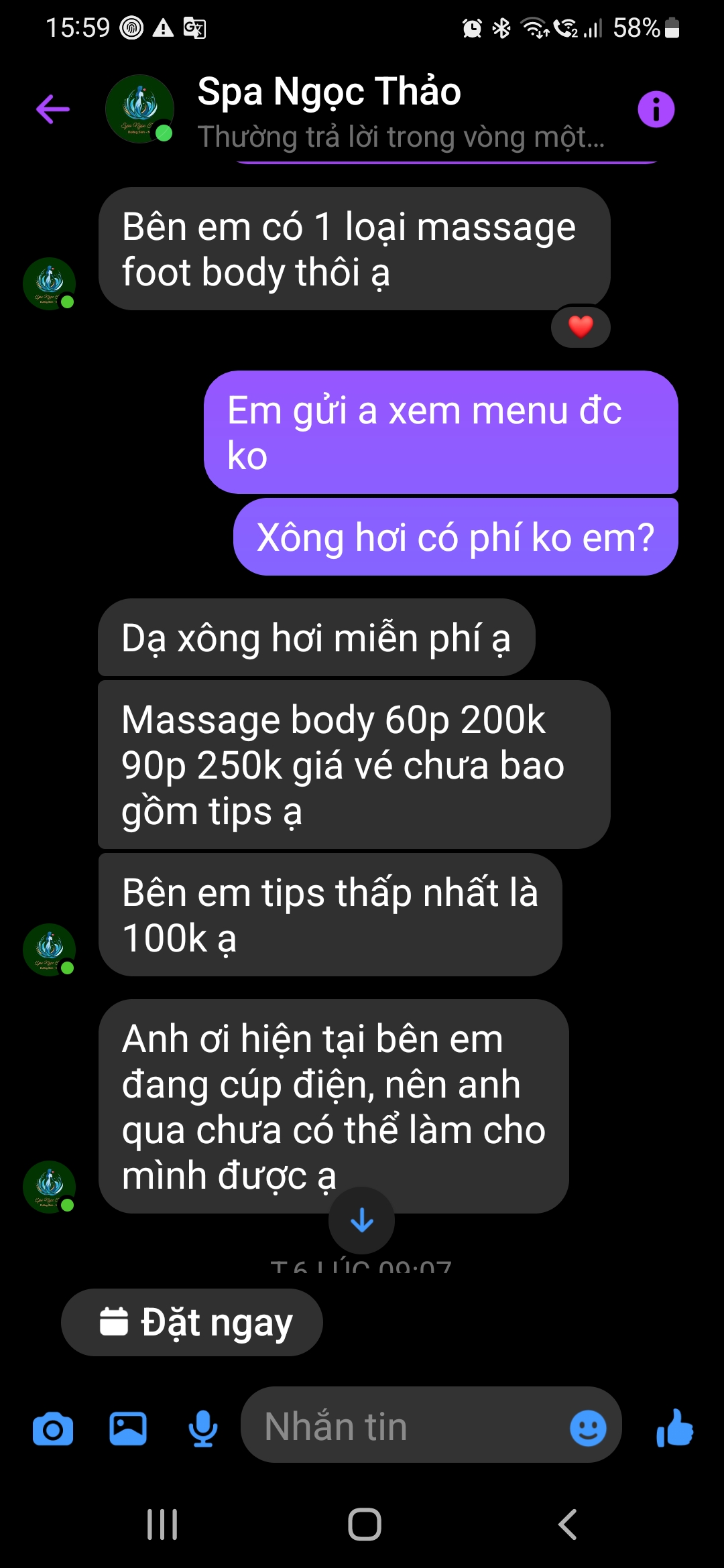724x1568 pixels.
Task: Open the emoji picker
Action: coord(588,1428)
